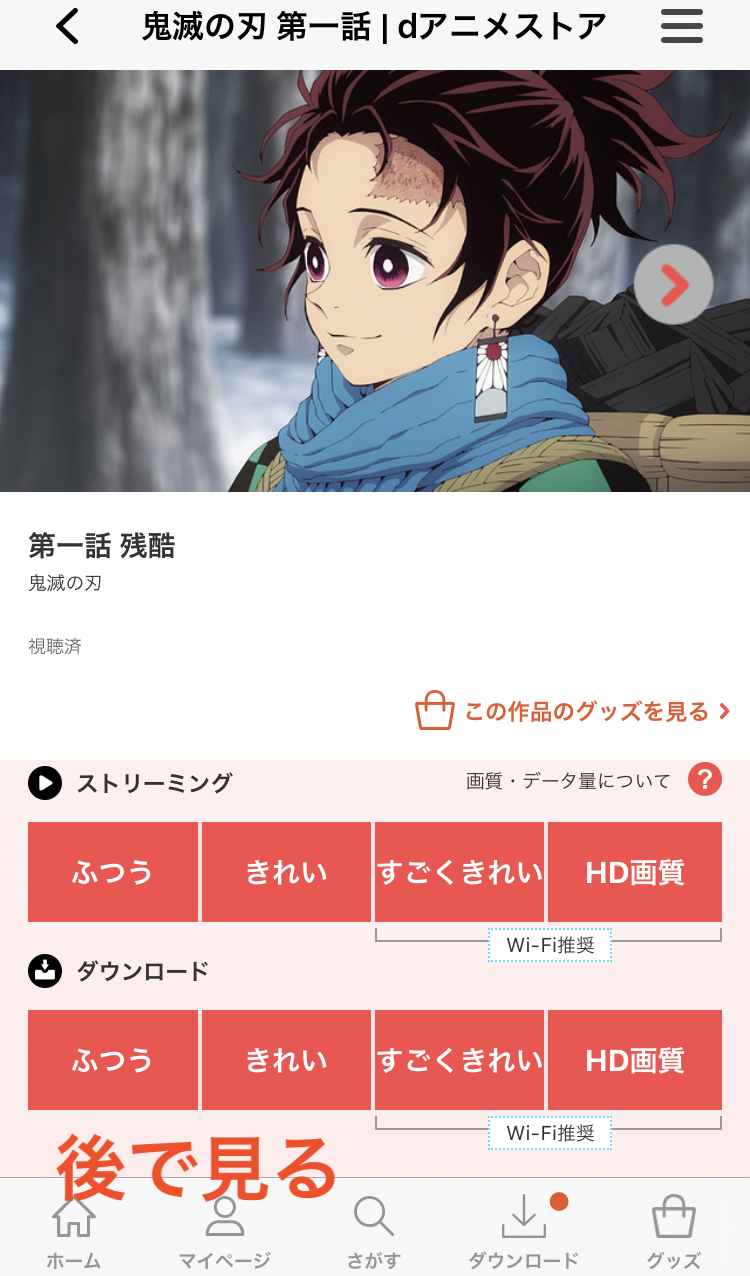The image size is (750, 1276).
Task: Open the ダウンロード tab
Action: tap(524, 1232)
